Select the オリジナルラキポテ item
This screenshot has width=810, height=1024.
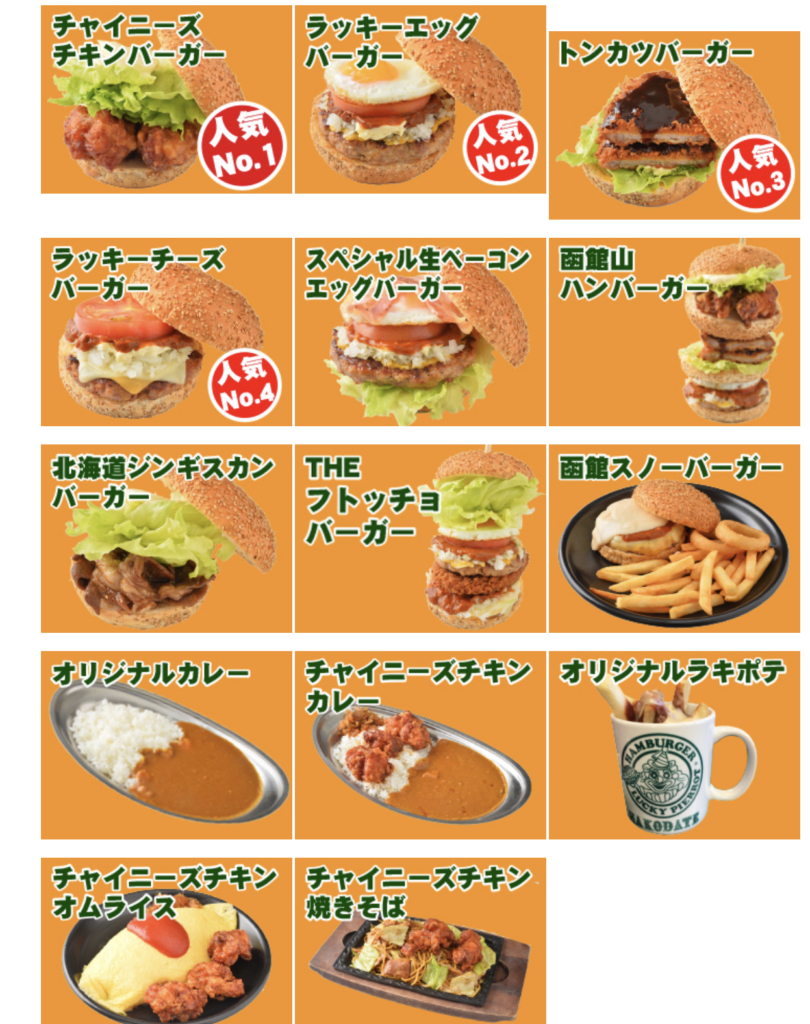point(674,745)
